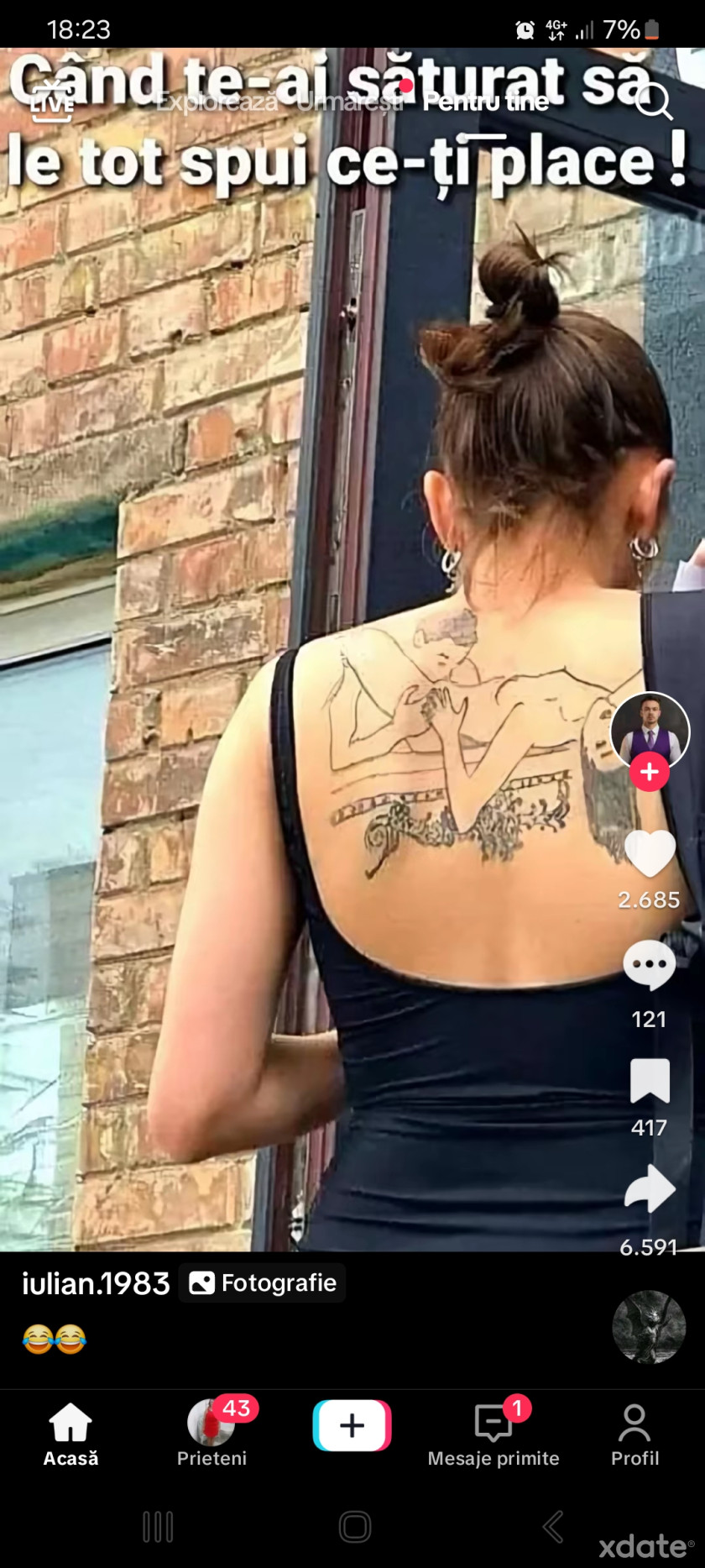Share this post with the arrow

650,1189
